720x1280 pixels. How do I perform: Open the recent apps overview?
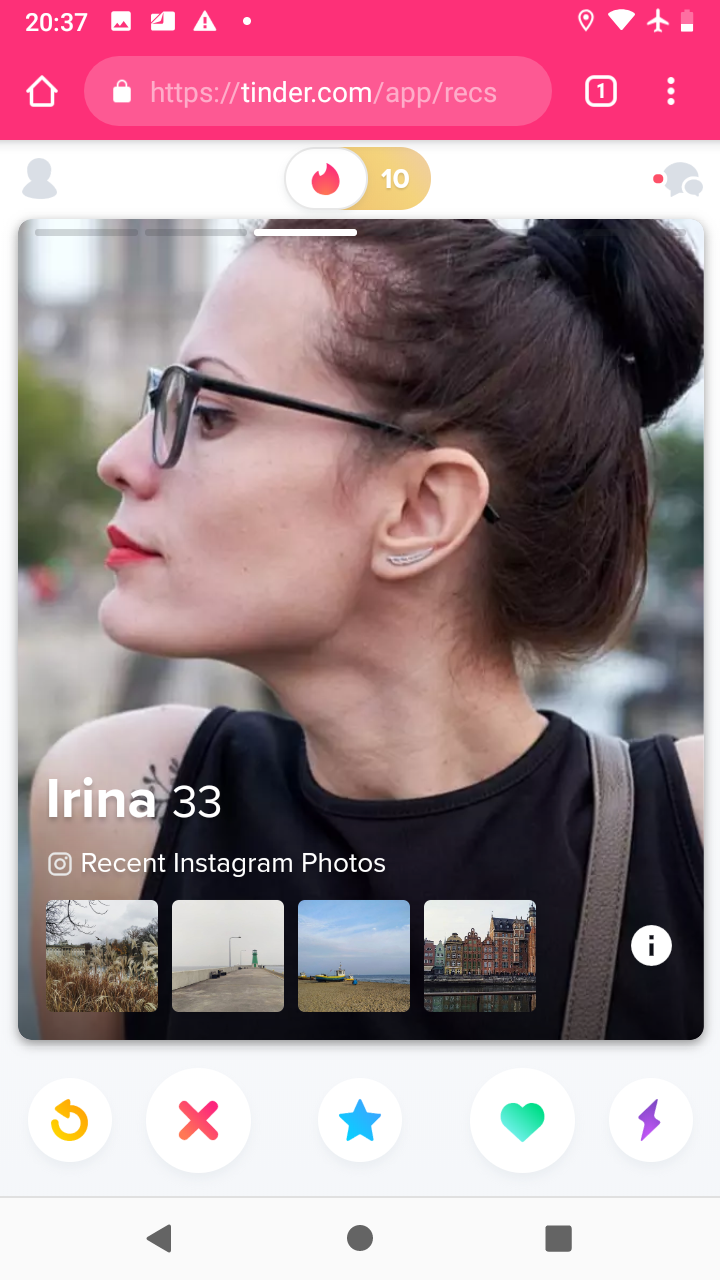click(558, 1238)
